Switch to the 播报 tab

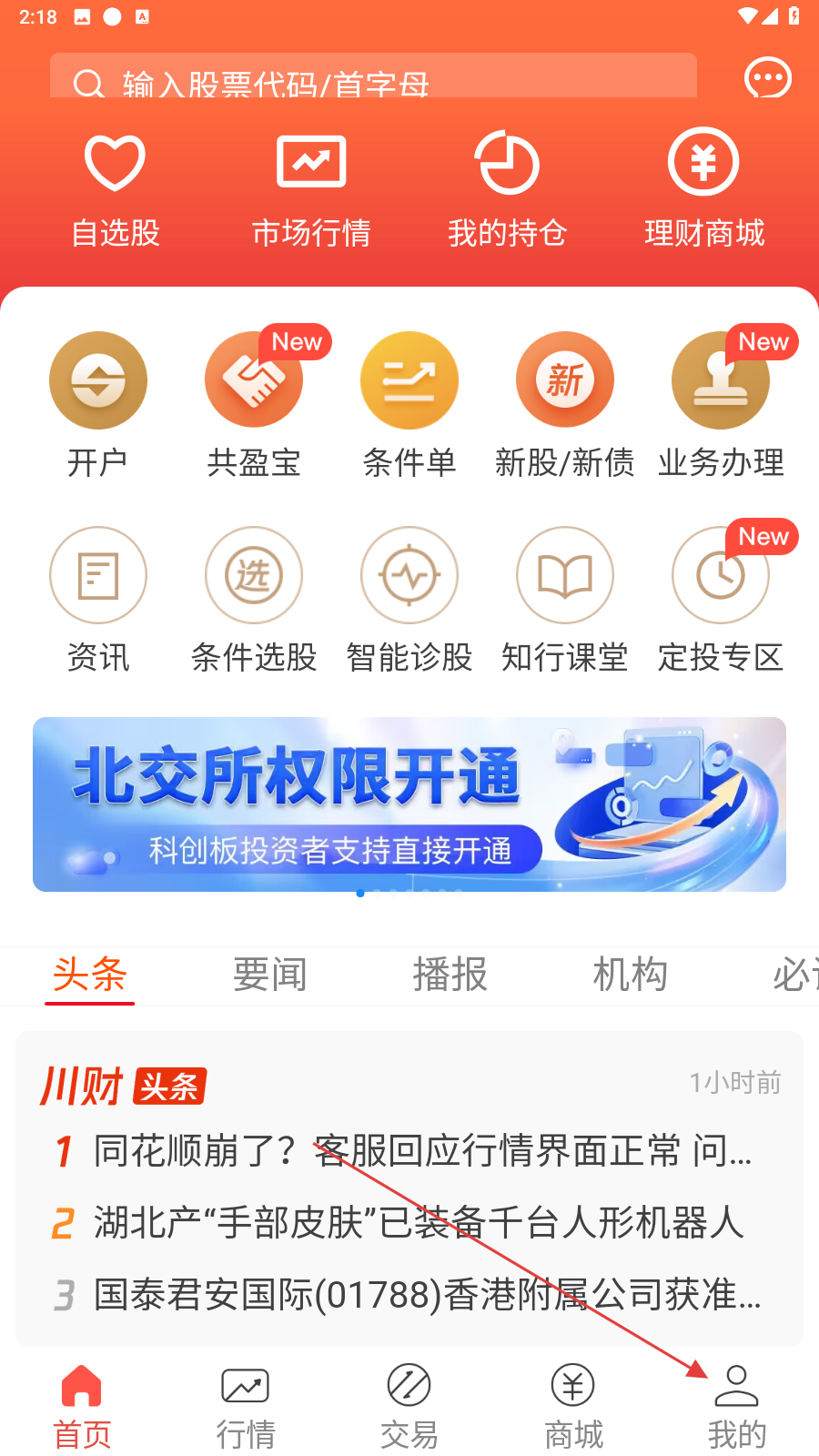[x=450, y=975]
